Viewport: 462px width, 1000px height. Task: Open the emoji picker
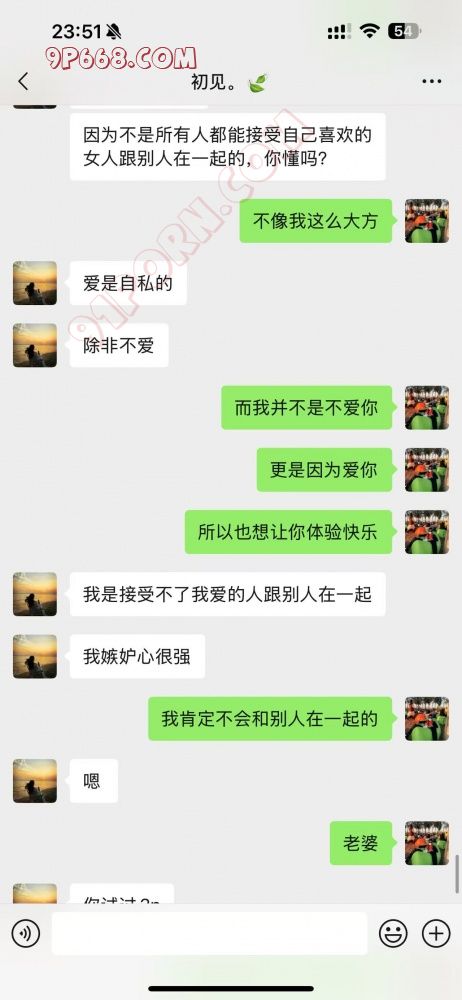(x=393, y=934)
